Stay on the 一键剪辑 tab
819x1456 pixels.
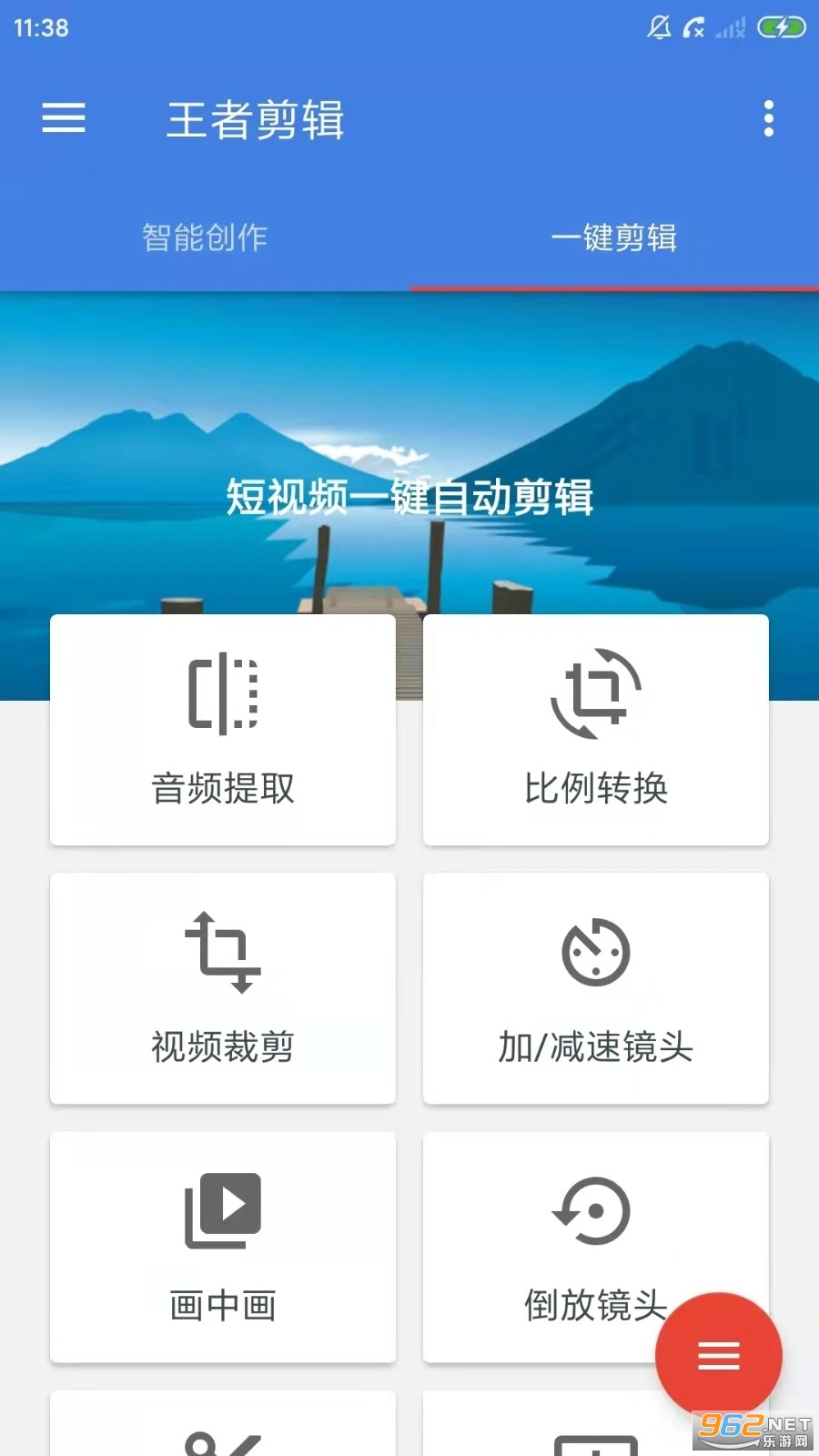click(x=614, y=237)
